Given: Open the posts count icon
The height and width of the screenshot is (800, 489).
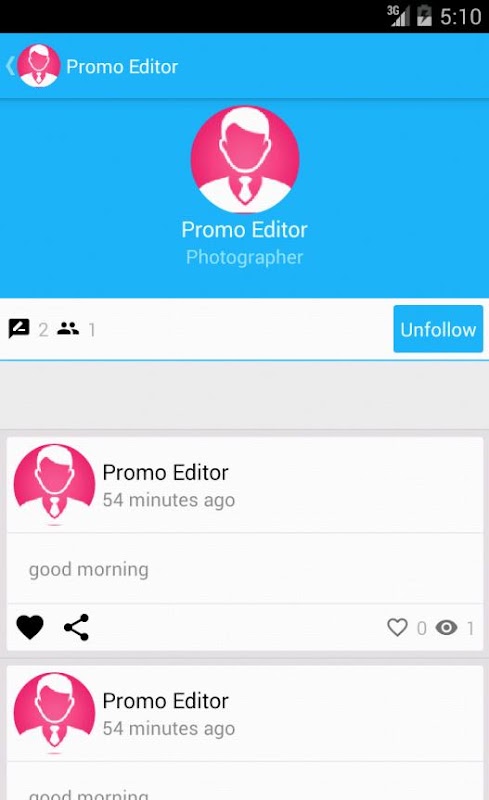Looking at the screenshot, I should pyautogui.click(x=19, y=329).
